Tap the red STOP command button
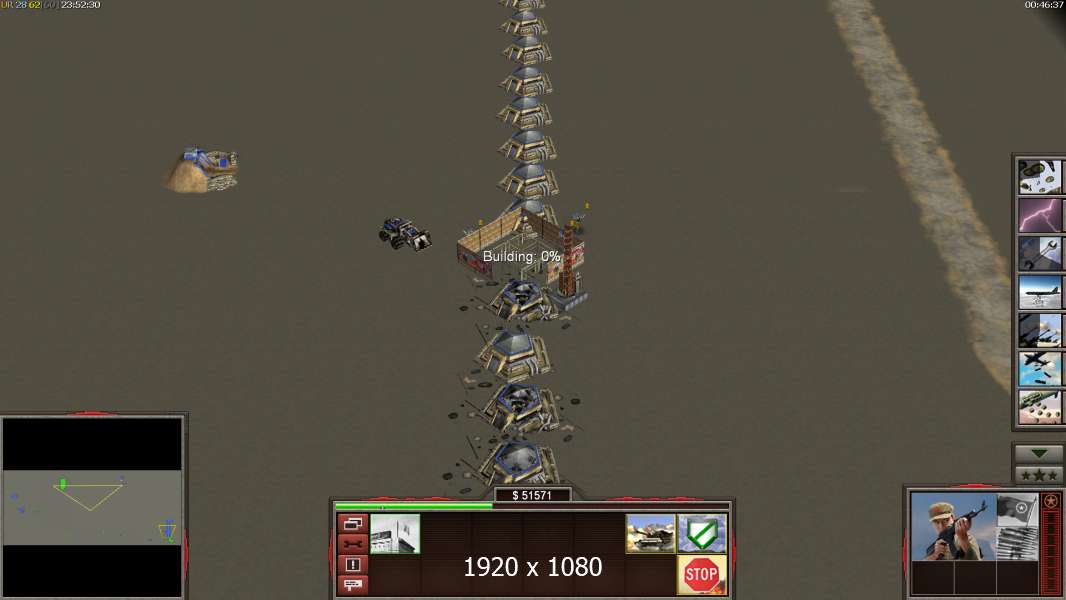The height and width of the screenshot is (600, 1066). click(702, 574)
